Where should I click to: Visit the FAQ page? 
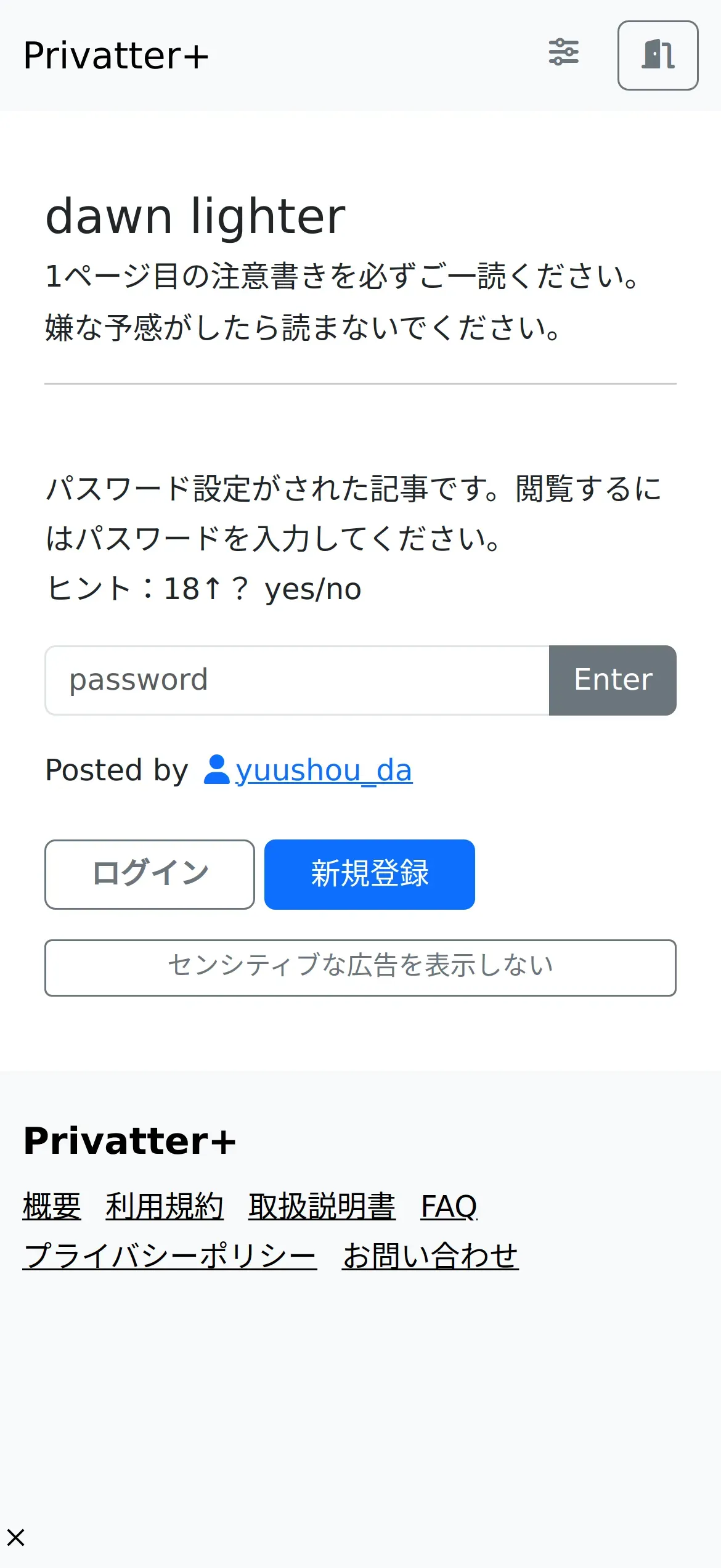(x=449, y=1206)
